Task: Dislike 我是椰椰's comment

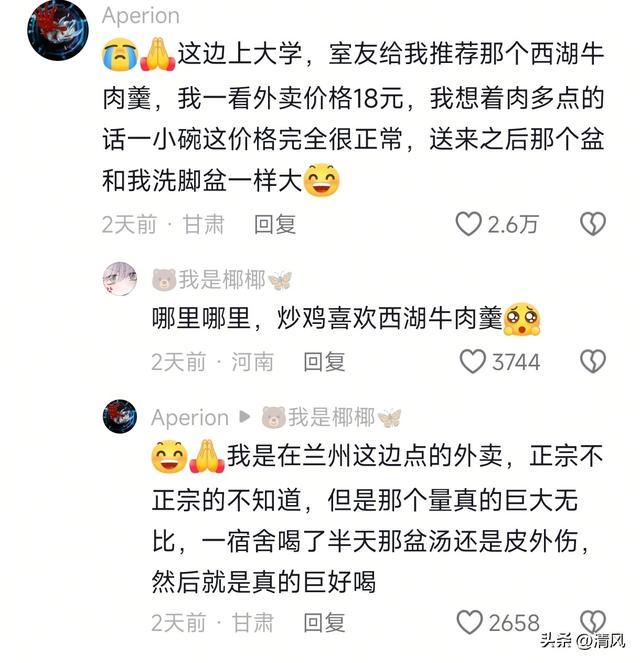Action: (x=593, y=361)
